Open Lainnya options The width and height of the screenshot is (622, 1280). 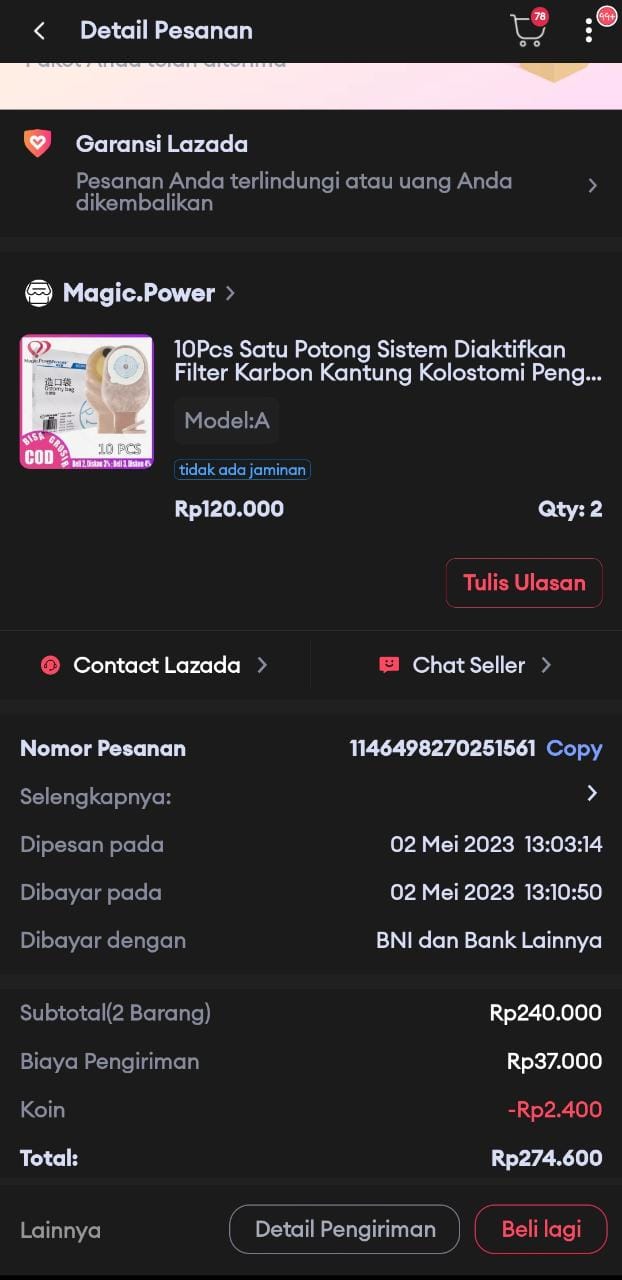[60, 1230]
